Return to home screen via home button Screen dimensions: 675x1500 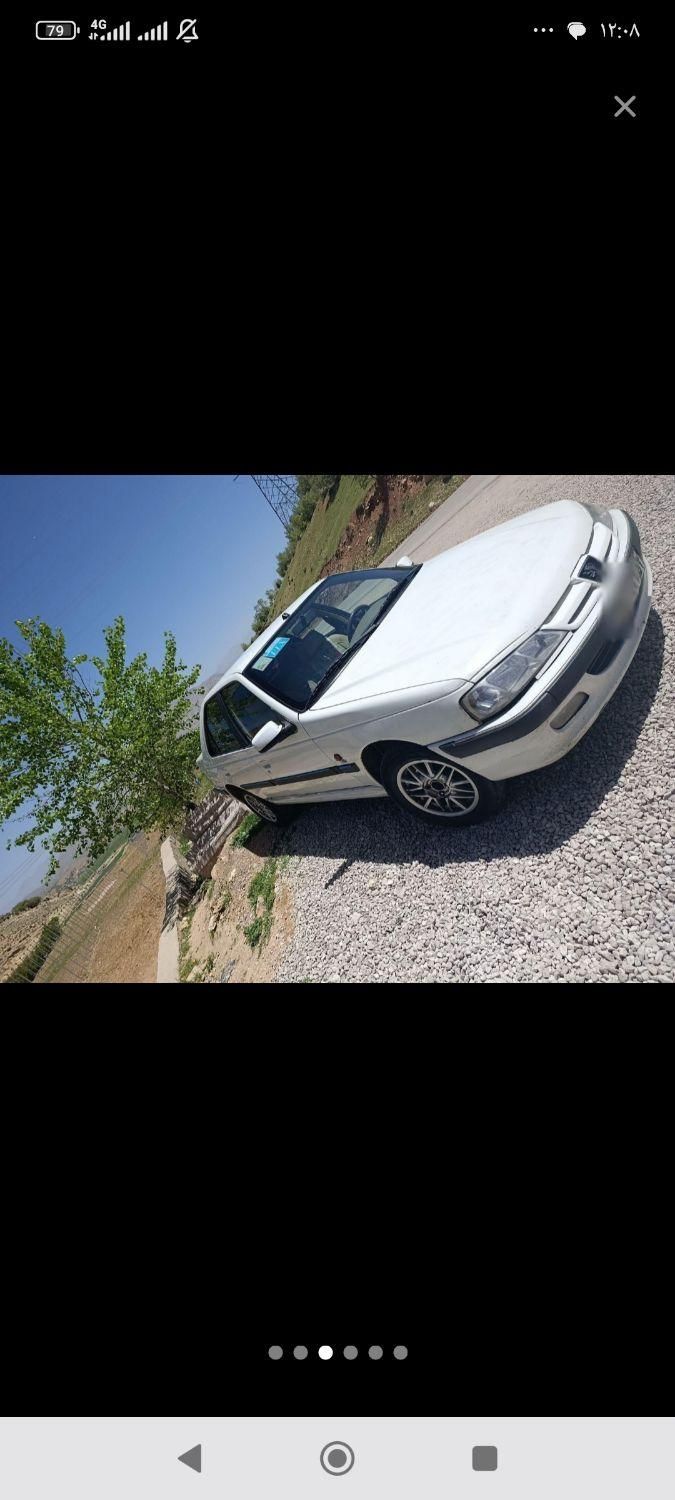(x=337, y=1458)
